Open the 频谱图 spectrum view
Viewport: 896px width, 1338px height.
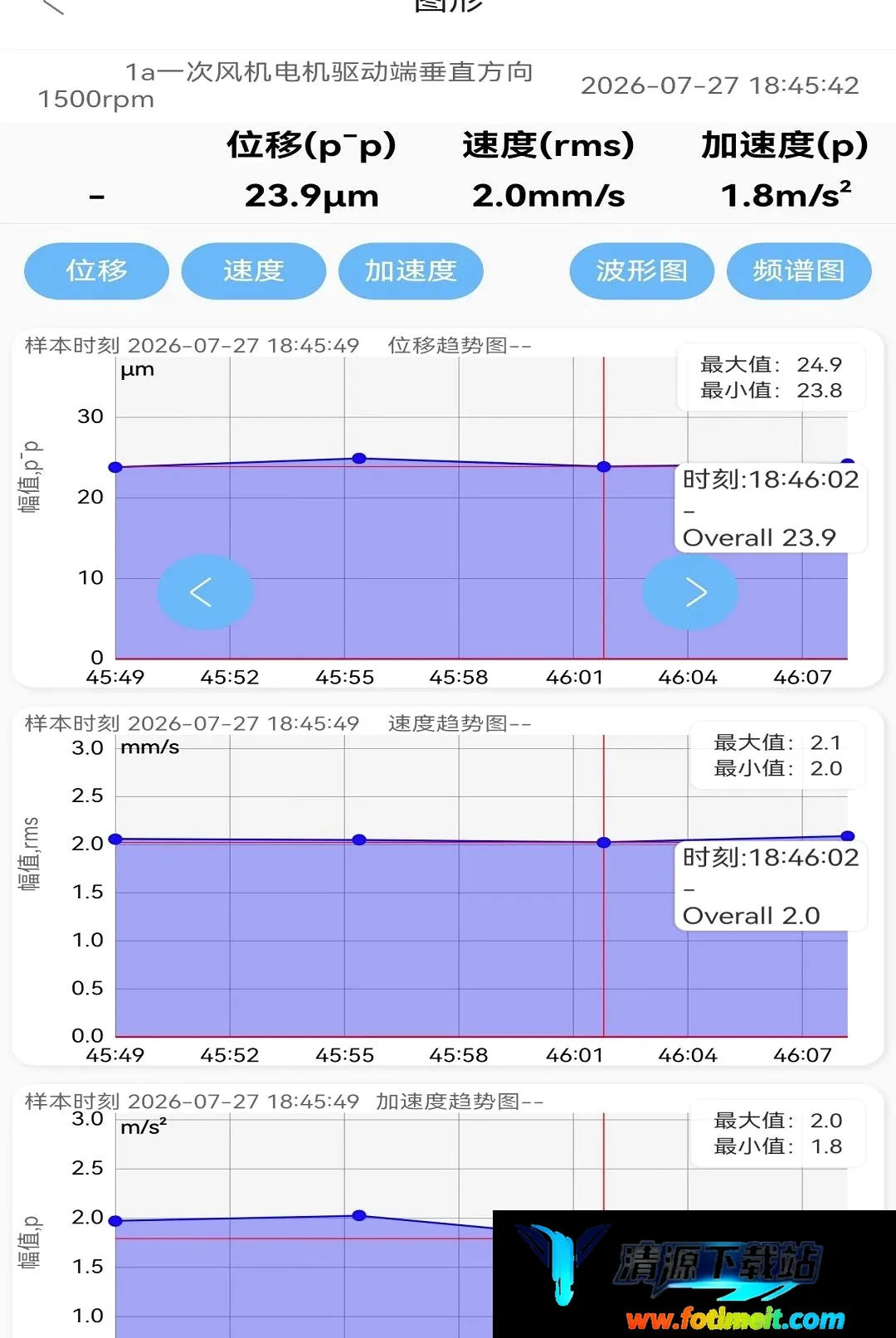click(799, 270)
